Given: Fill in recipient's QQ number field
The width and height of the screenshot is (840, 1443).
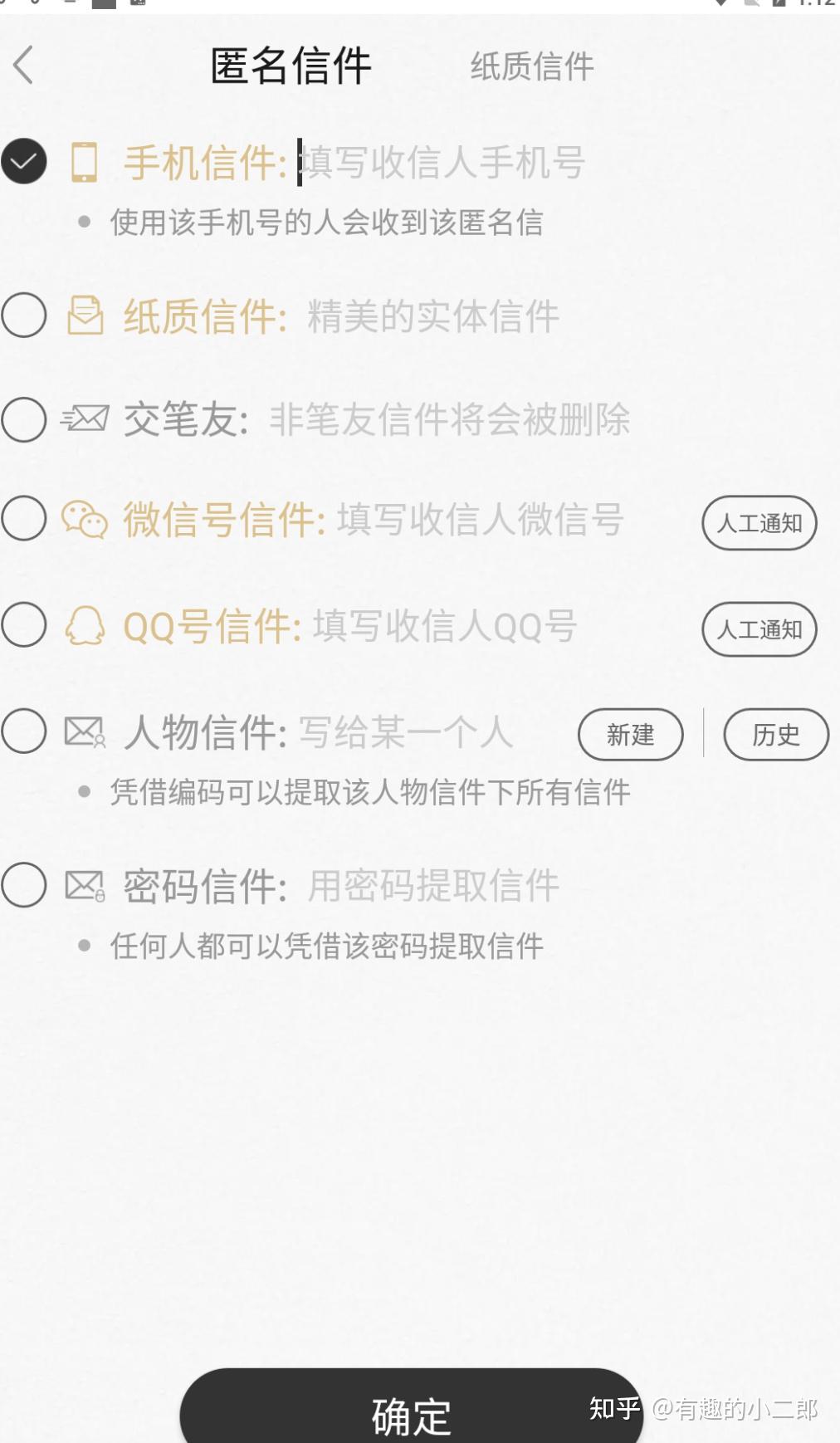Looking at the screenshot, I should point(444,627).
